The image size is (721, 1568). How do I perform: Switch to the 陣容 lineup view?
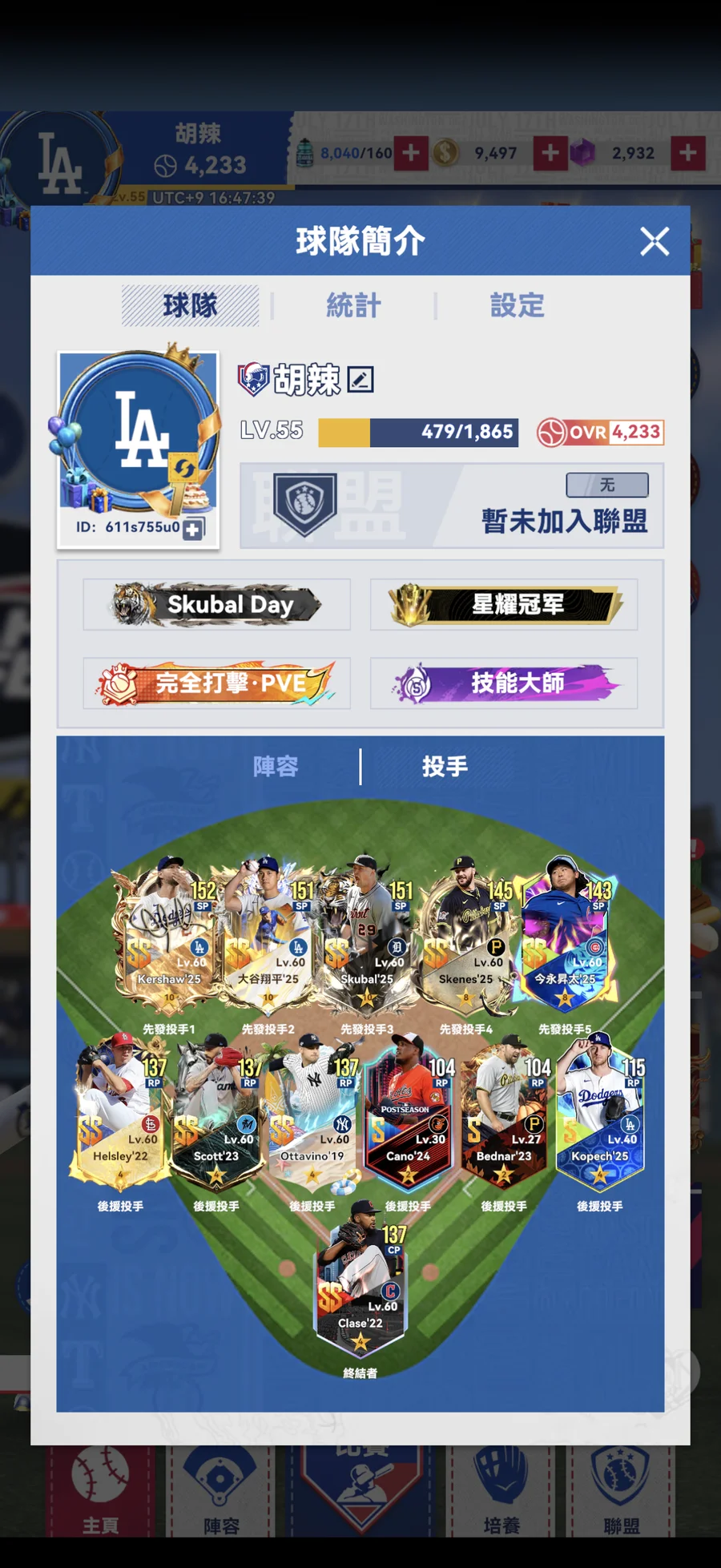[x=276, y=767]
